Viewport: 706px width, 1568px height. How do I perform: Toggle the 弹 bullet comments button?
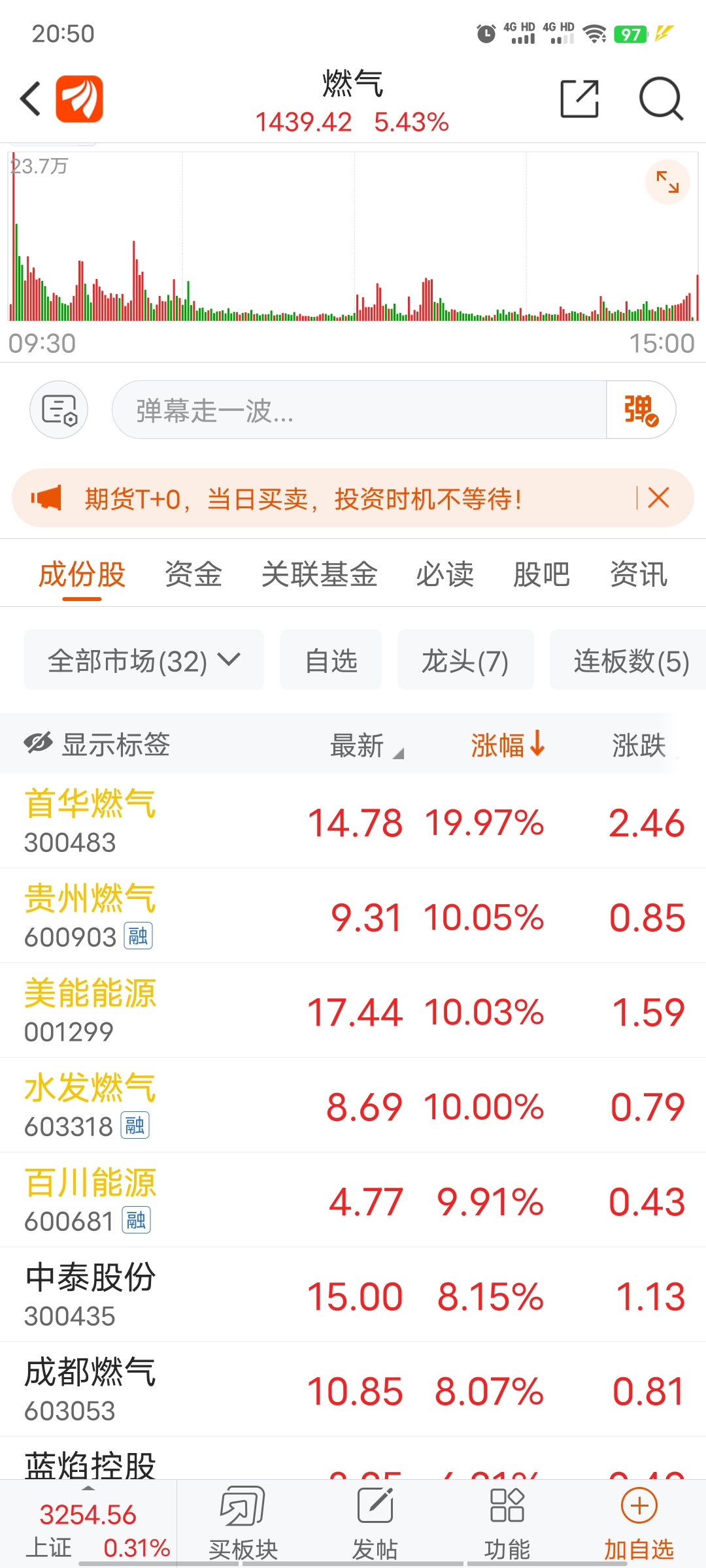(641, 410)
